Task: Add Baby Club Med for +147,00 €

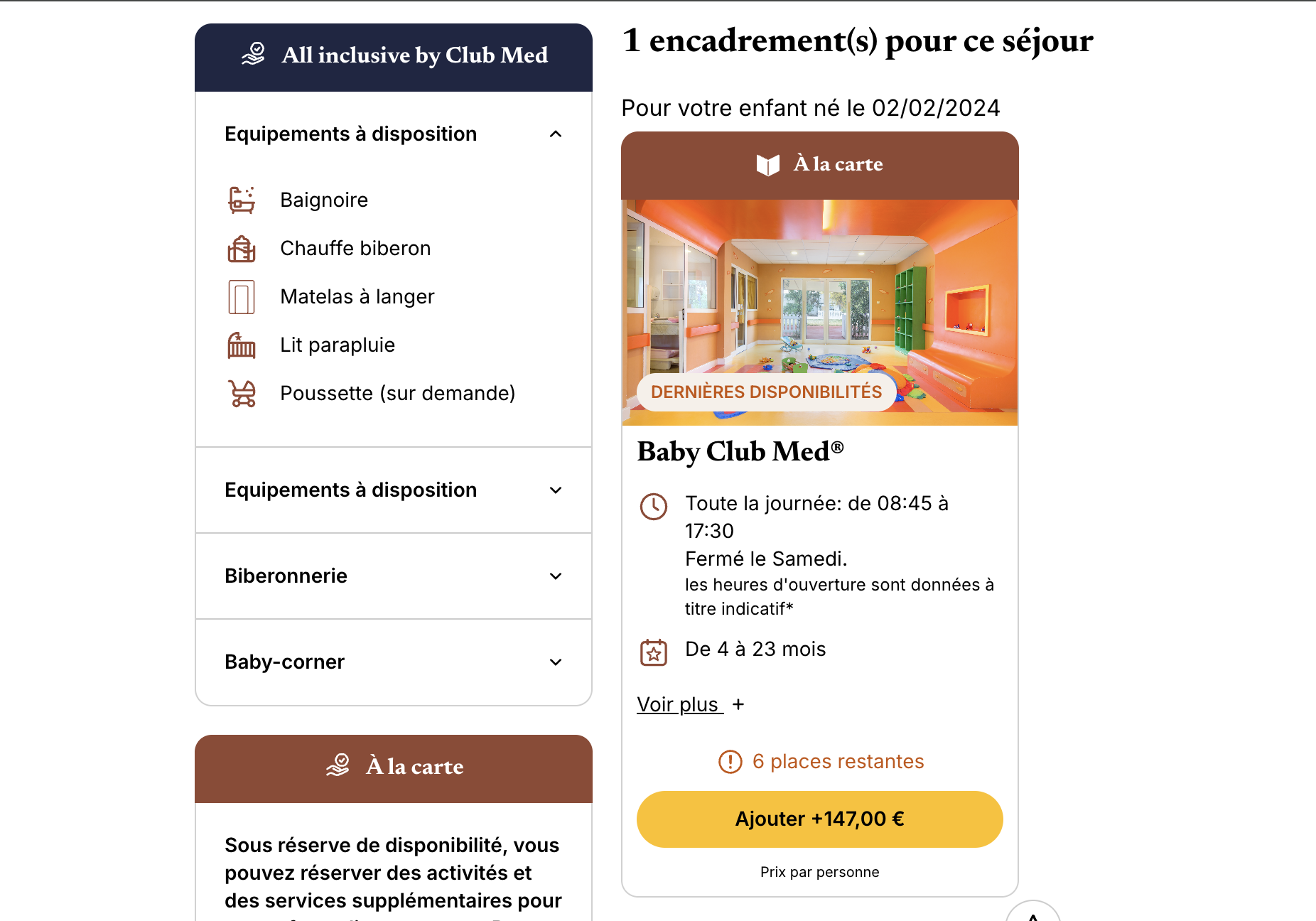Action: coord(819,819)
